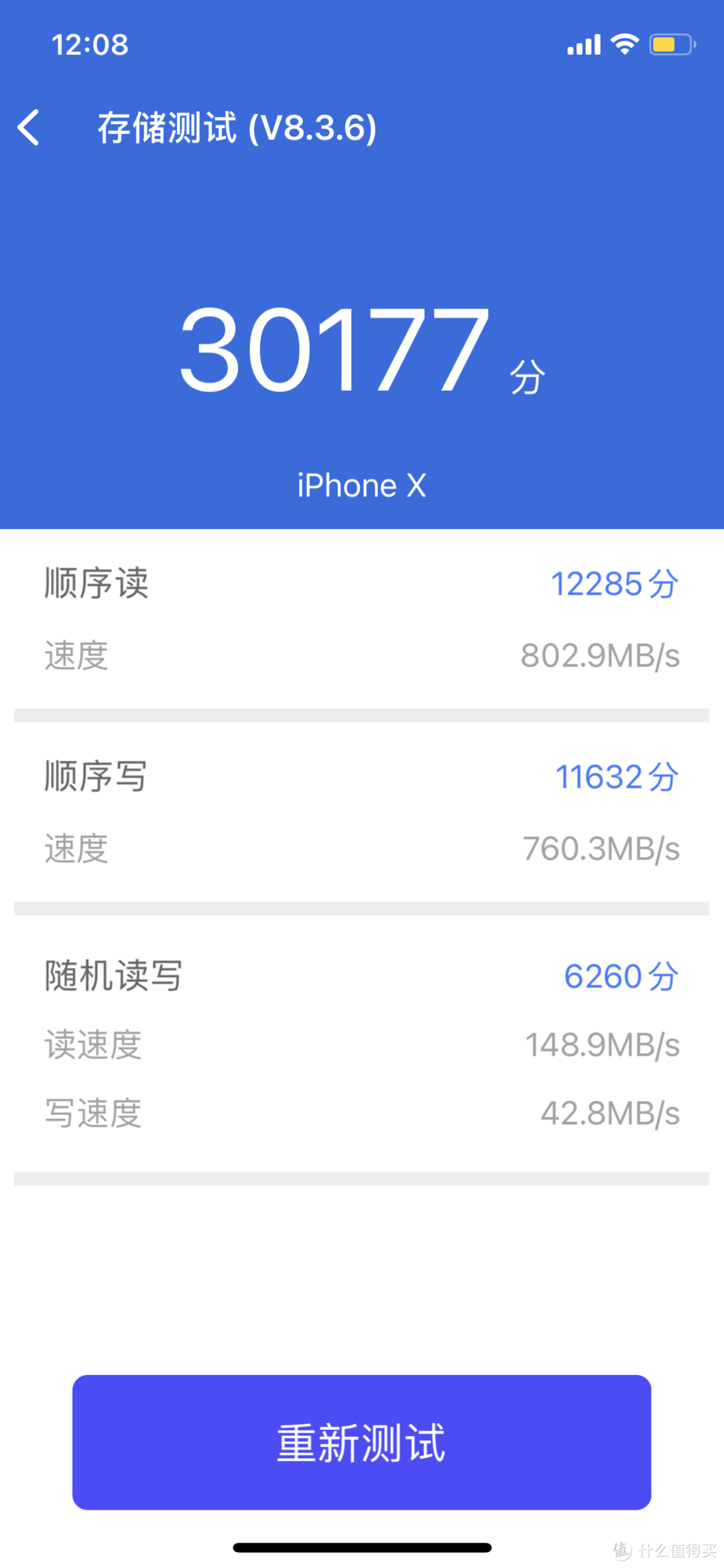Image resolution: width=724 pixels, height=1568 pixels.
Task: Tap the iPhone X device label
Action: (x=362, y=485)
